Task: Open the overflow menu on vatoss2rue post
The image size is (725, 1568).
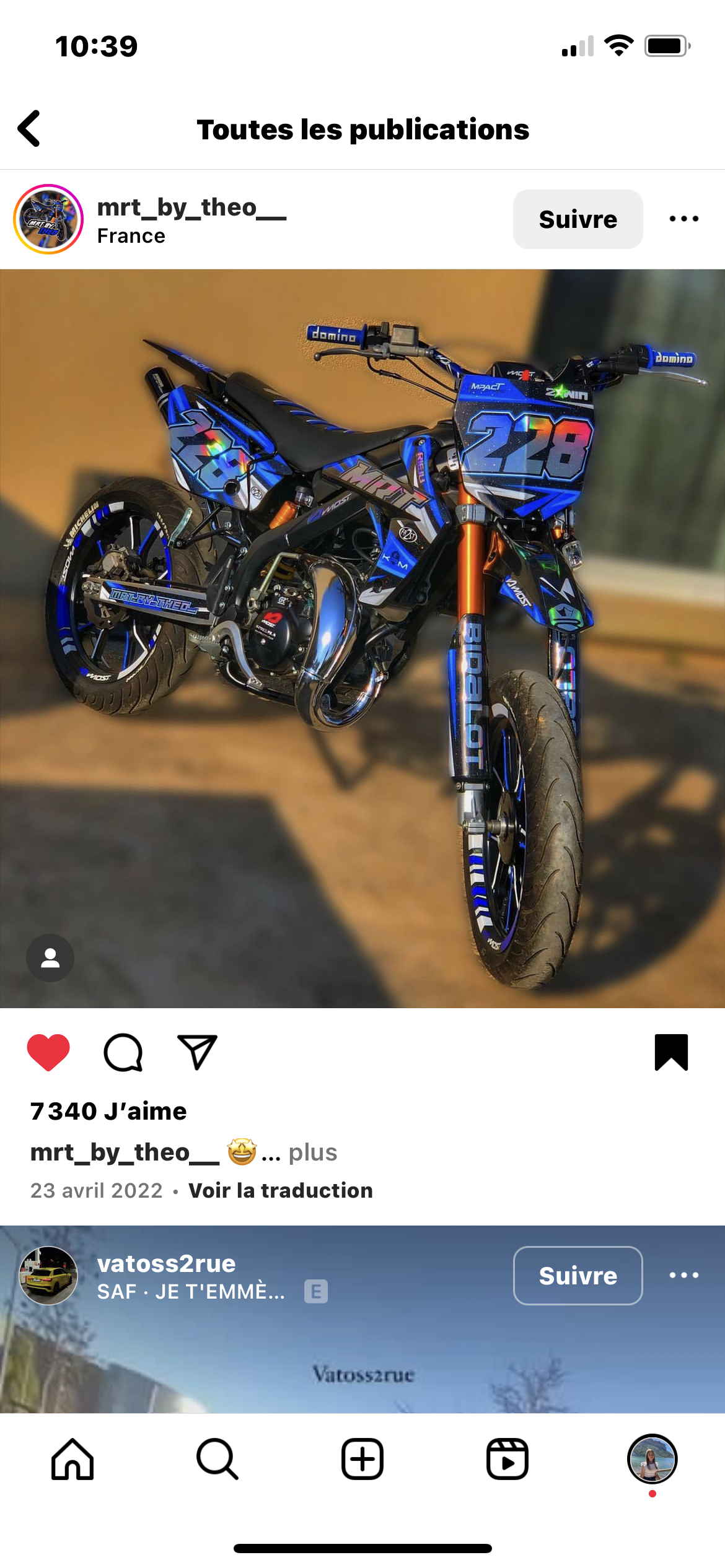Action: pos(683,1276)
